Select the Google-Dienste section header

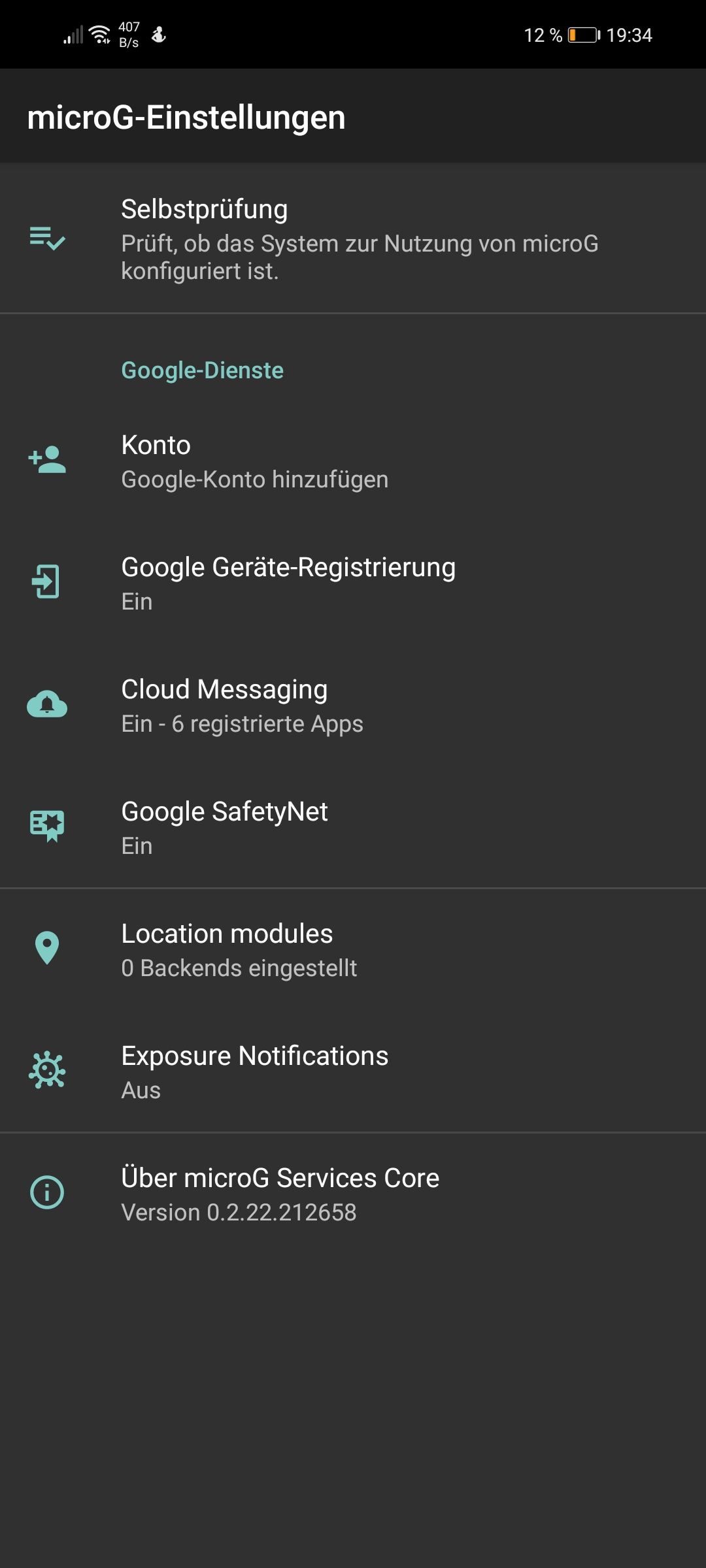coord(201,370)
